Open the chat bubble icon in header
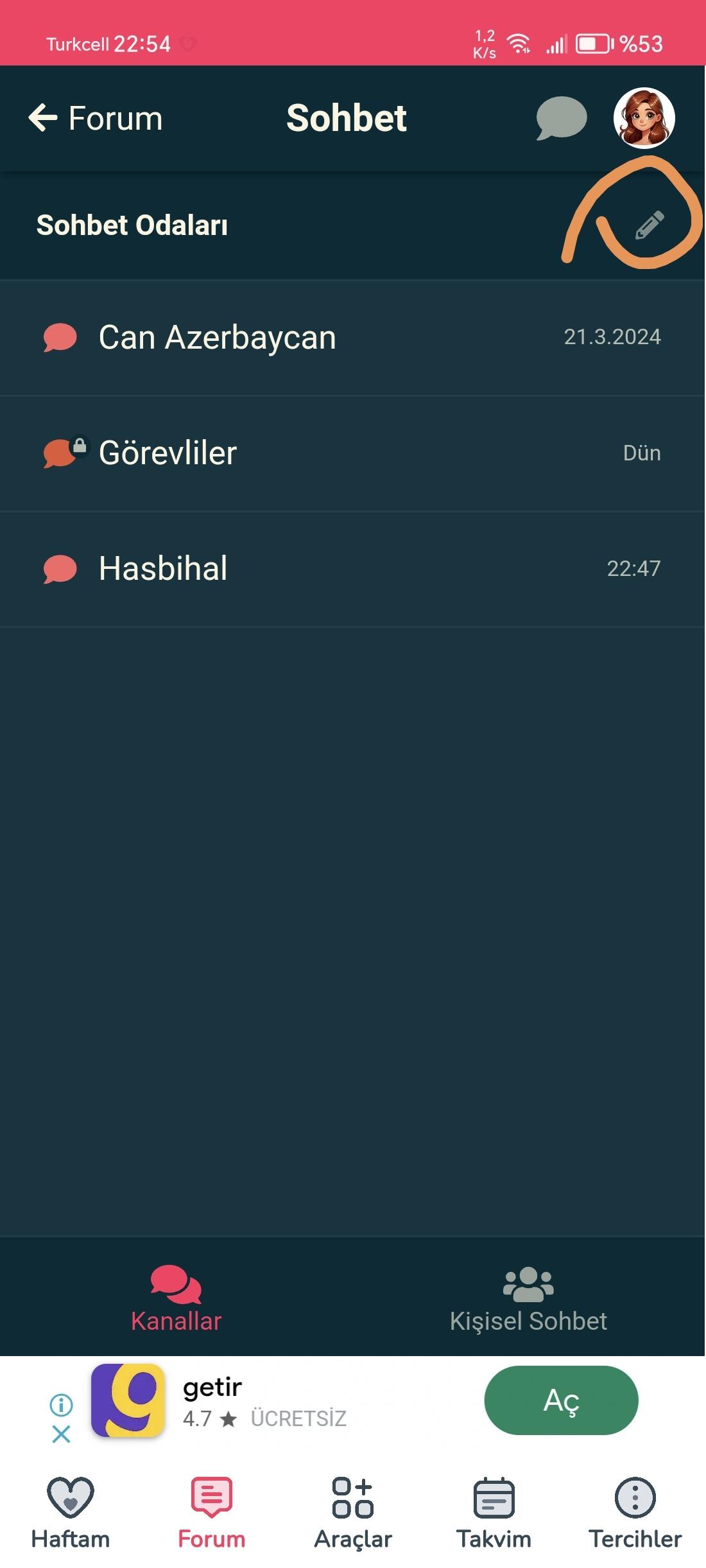The height and width of the screenshot is (1568, 706). coord(561,118)
